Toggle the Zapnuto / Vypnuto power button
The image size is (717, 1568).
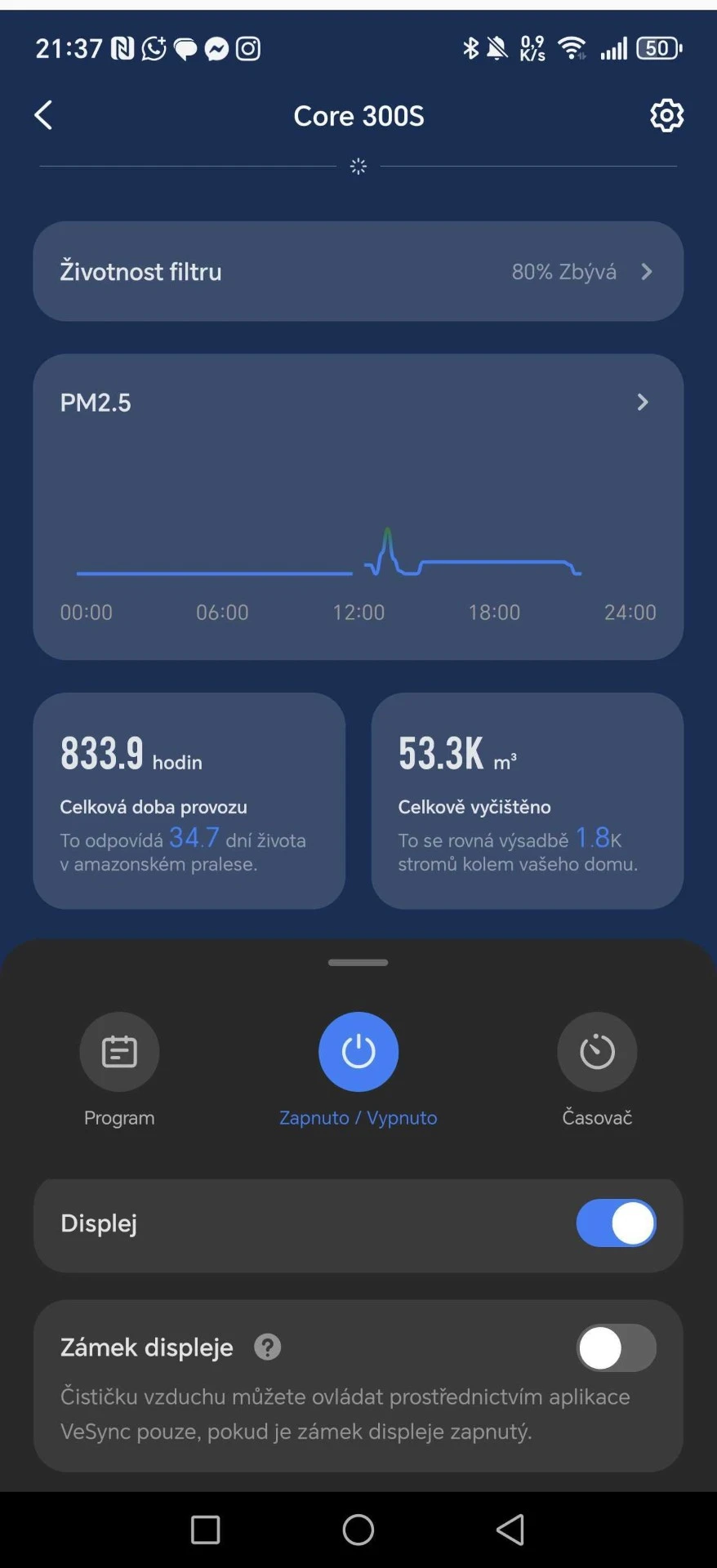coord(358,1052)
